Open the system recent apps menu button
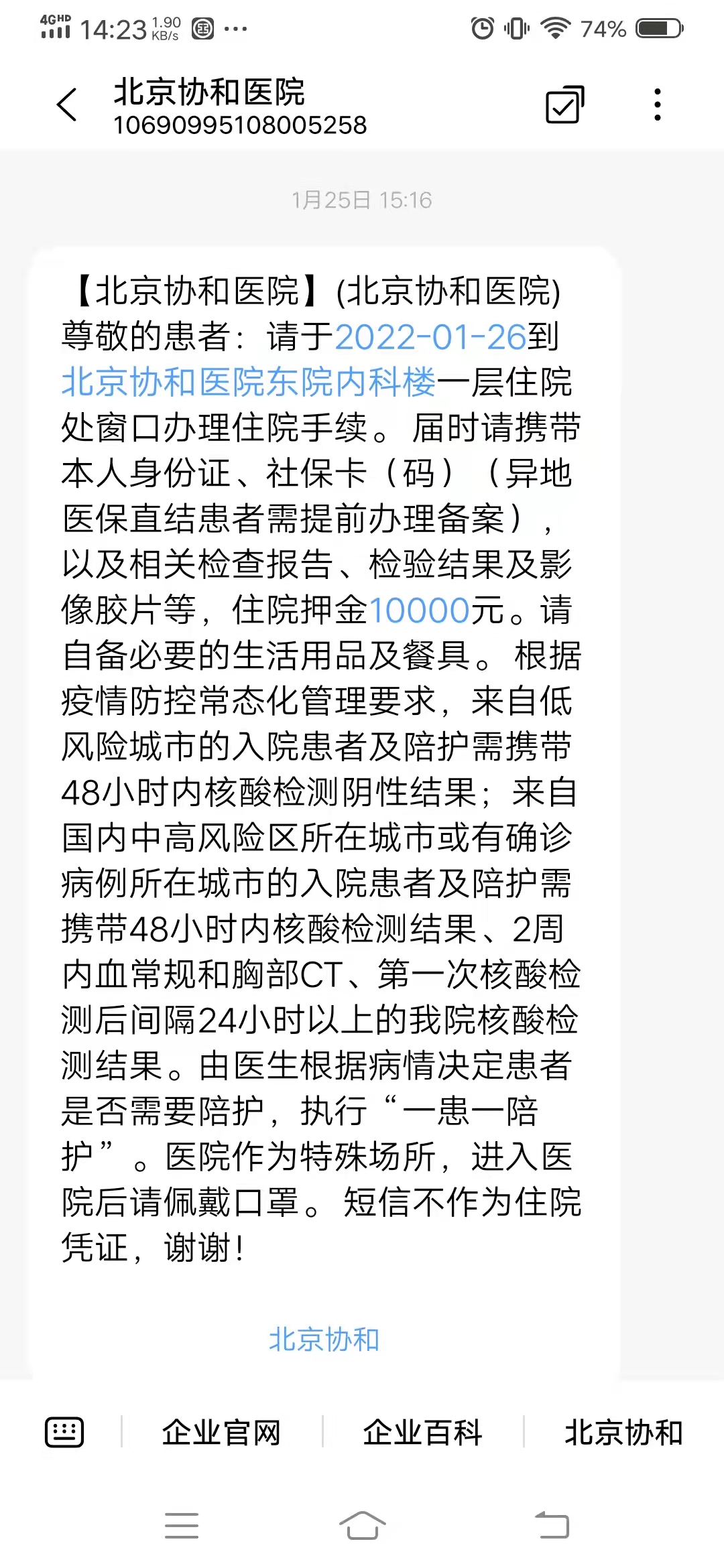Viewport: 724px width, 1568px height. tap(182, 1526)
